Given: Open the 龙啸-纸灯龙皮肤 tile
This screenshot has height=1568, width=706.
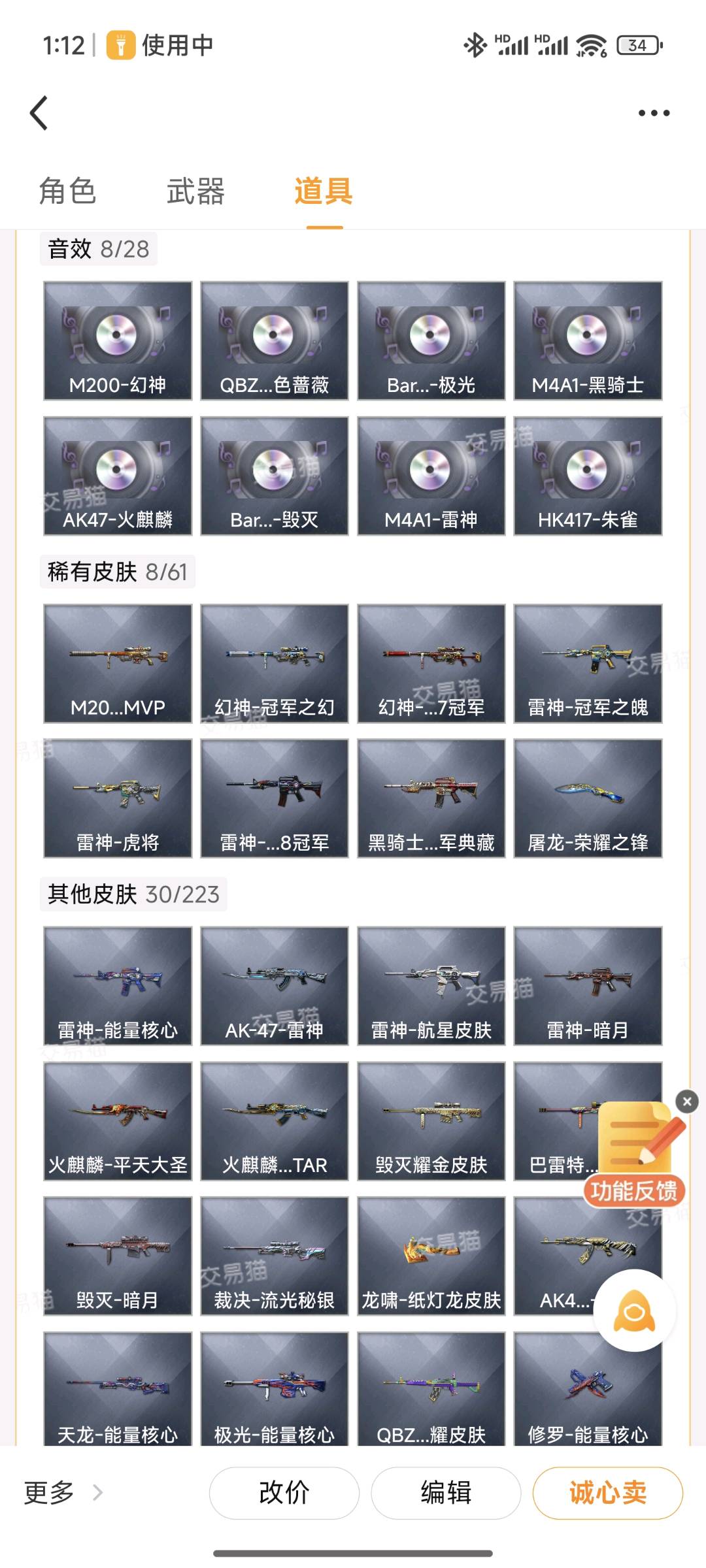Looking at the screenshot, I should coord(431,1256).
